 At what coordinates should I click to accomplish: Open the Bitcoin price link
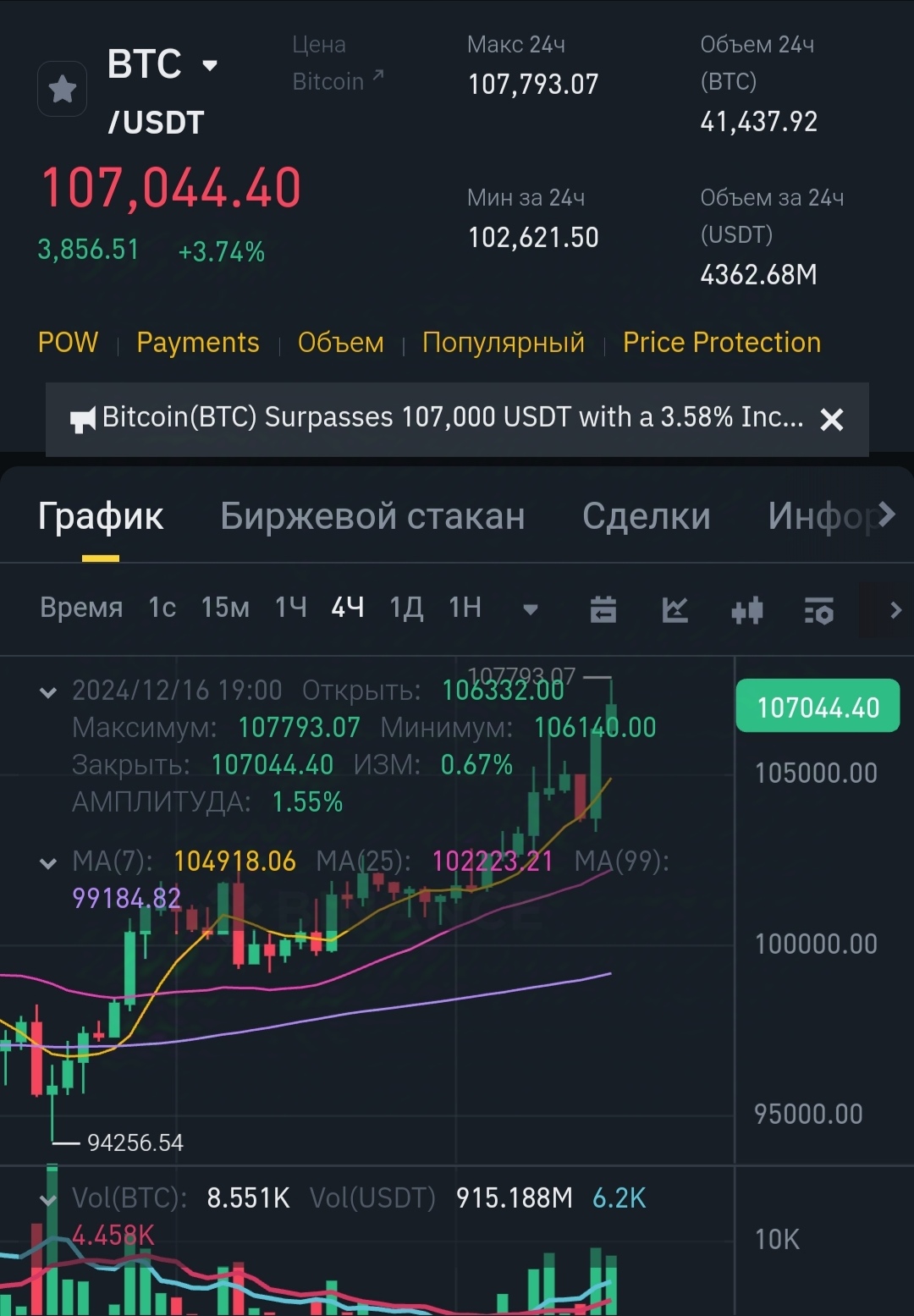pos(338,81)
